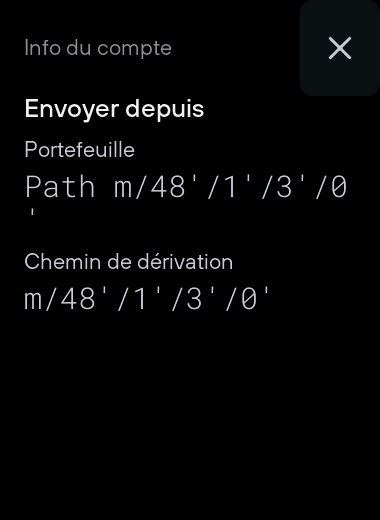Close the Info du compte screen
Screen dimensions: 380x520
[340, 48]
